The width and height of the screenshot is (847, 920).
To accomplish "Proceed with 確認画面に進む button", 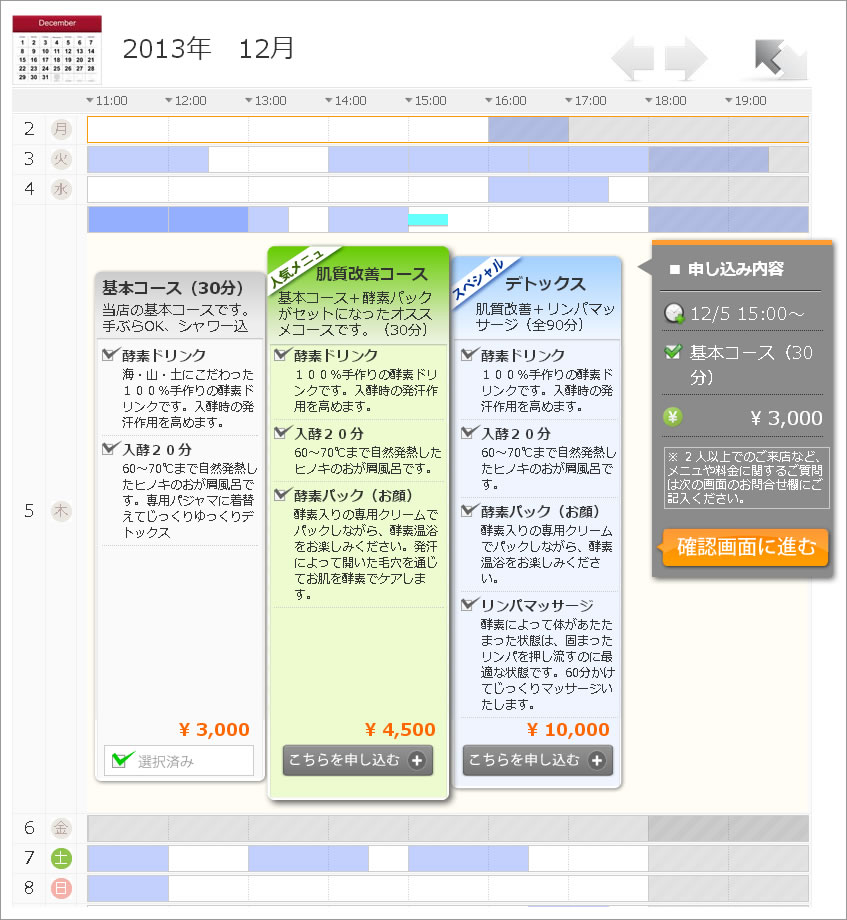I will coord(745,547).
